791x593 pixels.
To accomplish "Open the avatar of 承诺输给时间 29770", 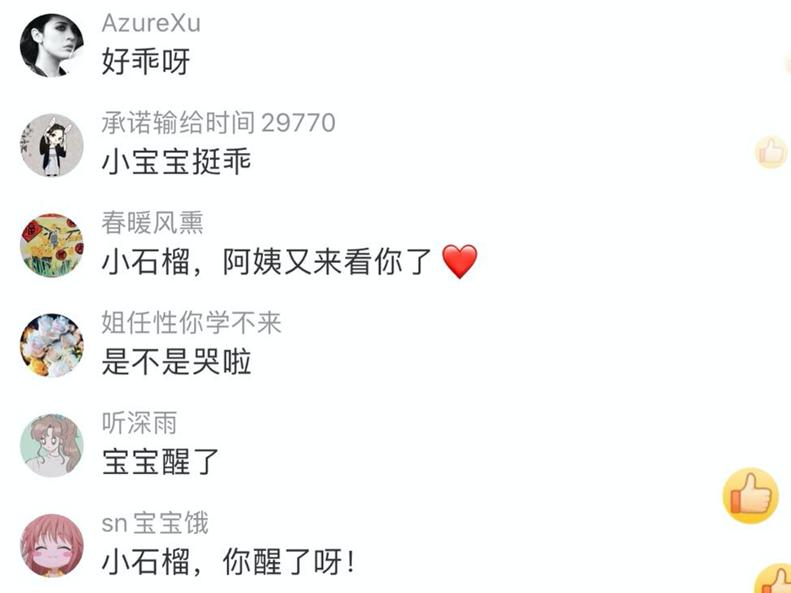I will coord(51,145).
